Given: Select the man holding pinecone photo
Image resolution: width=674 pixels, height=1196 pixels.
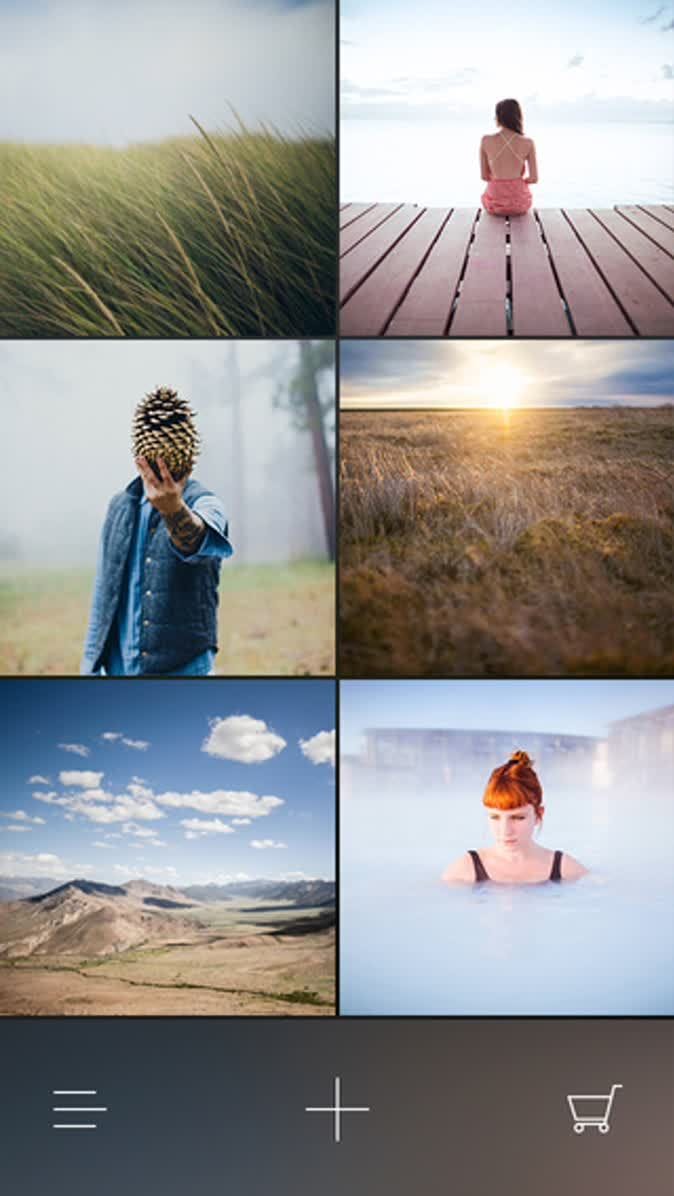Looking at the screenshot, I should (167, 508).
